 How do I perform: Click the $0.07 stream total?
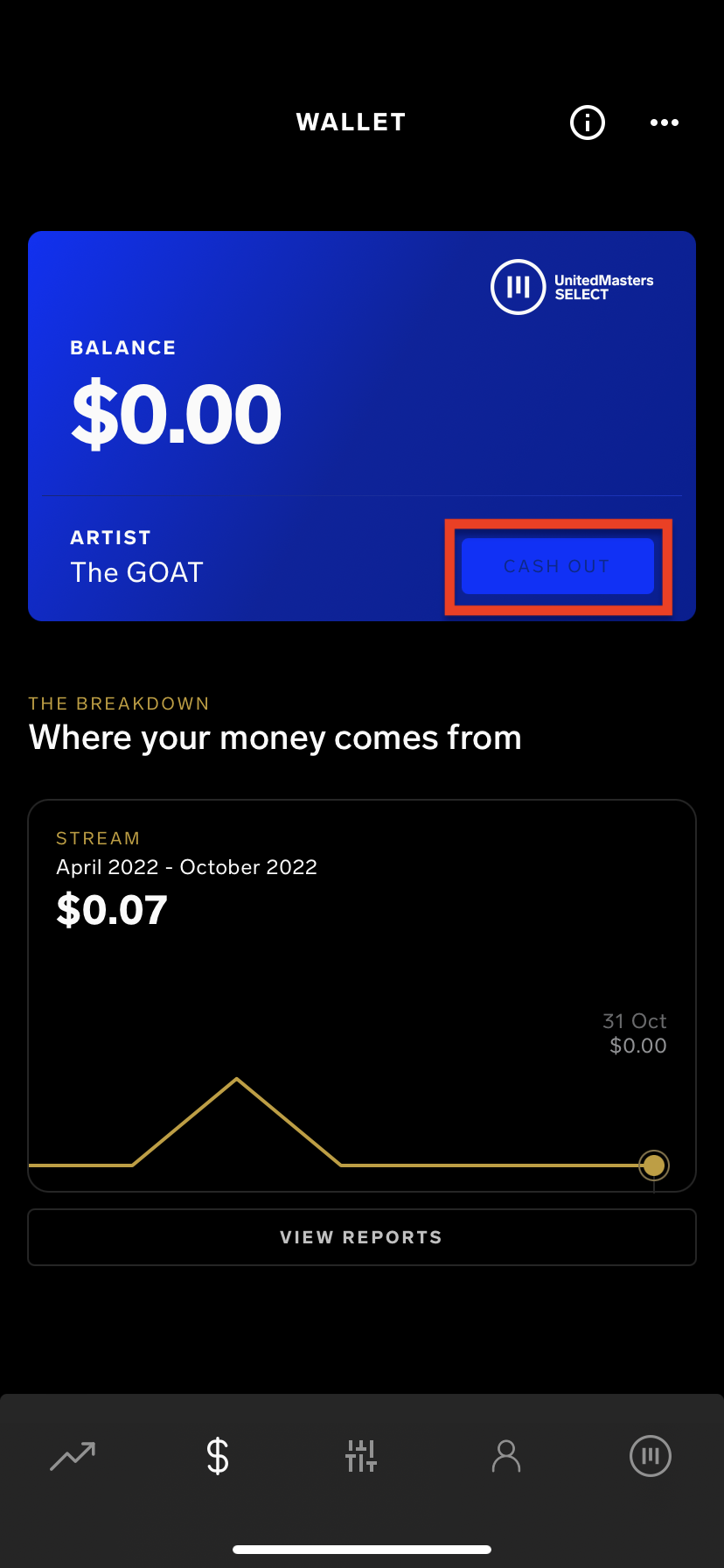click(112, 909)
